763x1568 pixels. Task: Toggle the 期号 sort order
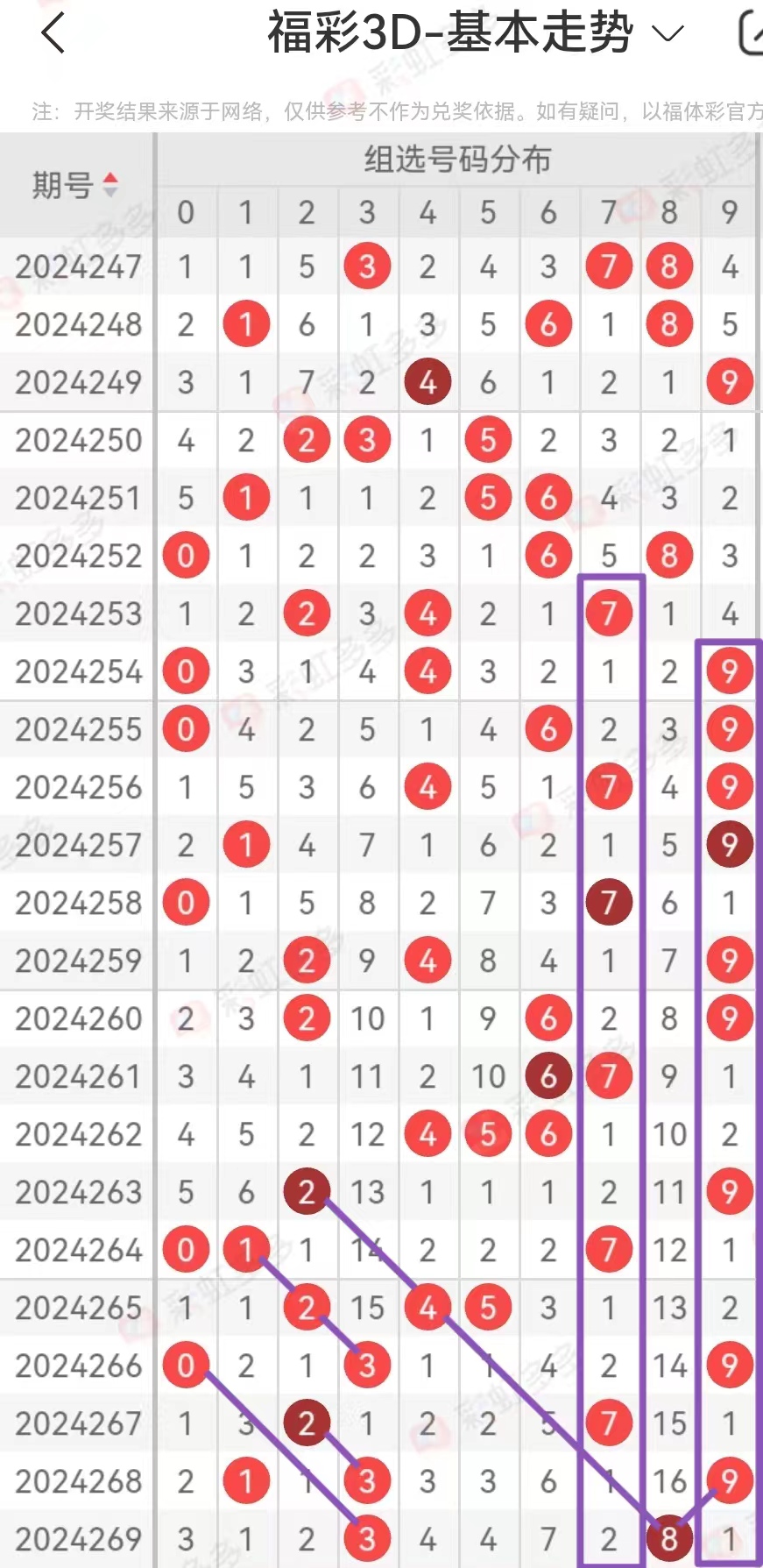click(75, 185)
